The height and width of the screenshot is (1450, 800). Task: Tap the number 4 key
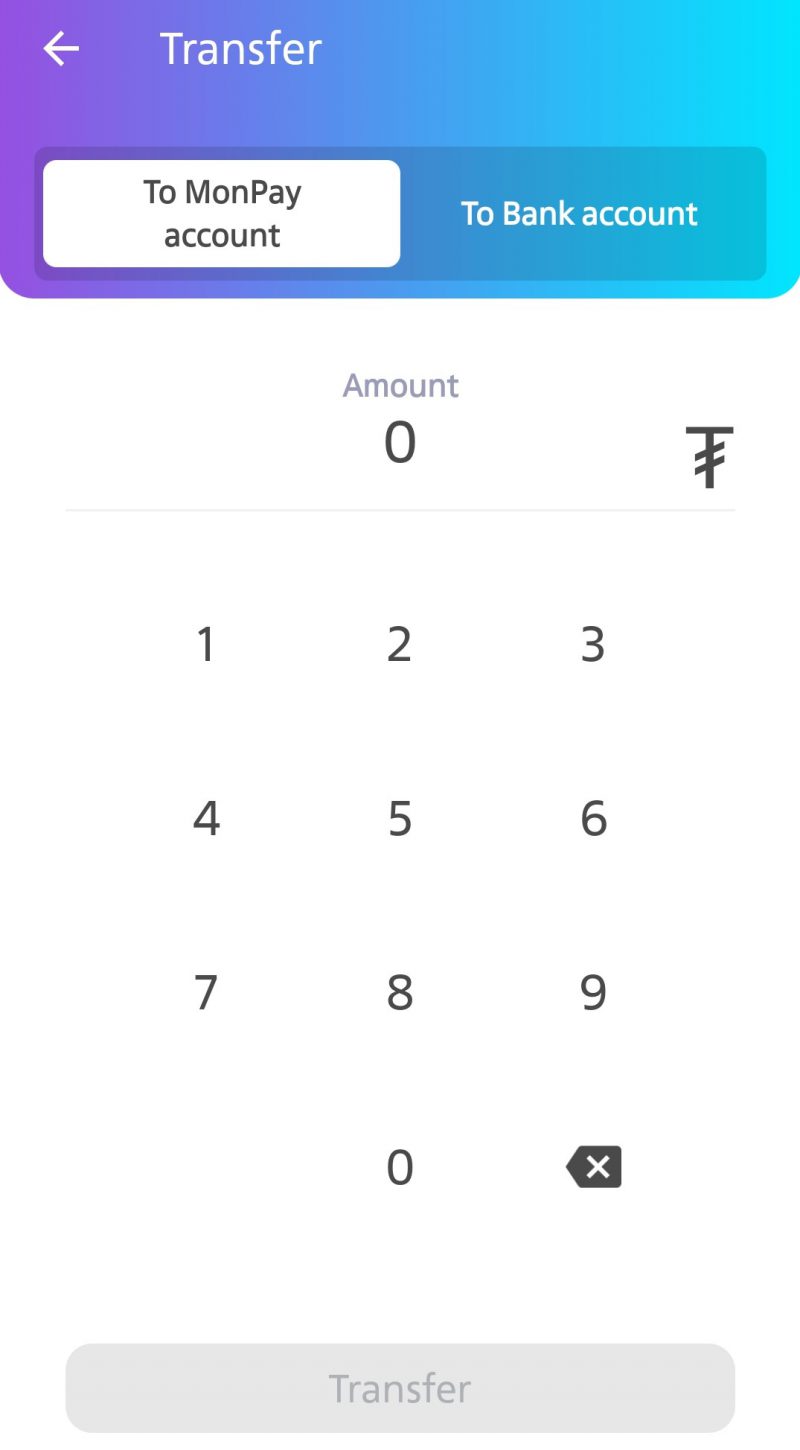(x=206, y=818)
